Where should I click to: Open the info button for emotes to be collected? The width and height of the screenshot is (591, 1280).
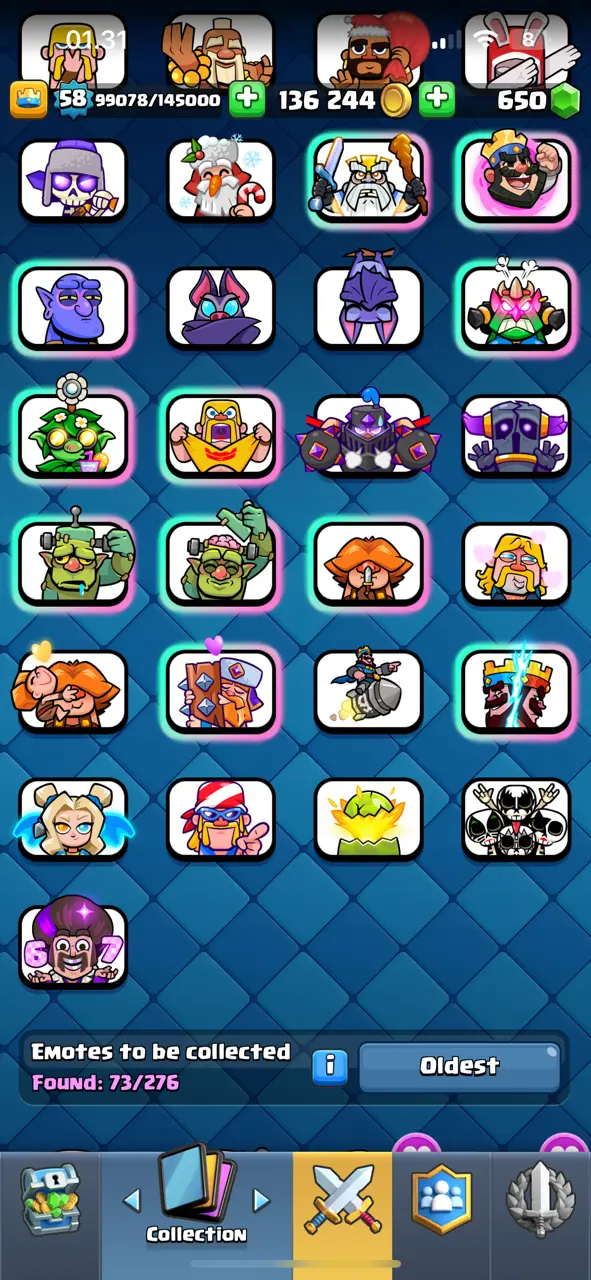(329, 1066)
